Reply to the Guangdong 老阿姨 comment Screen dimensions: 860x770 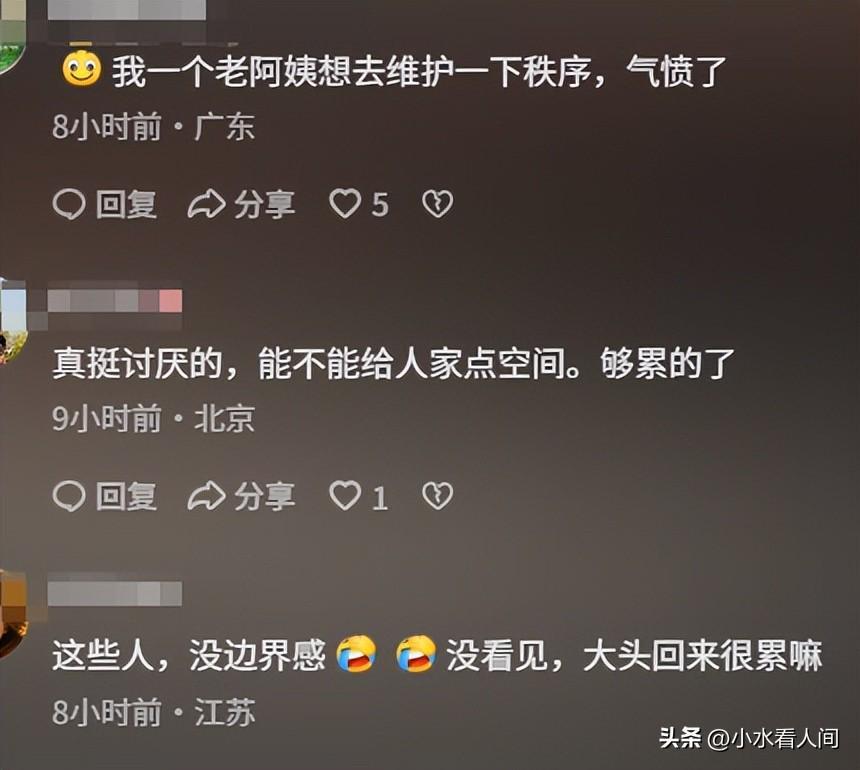pos(105,205)
